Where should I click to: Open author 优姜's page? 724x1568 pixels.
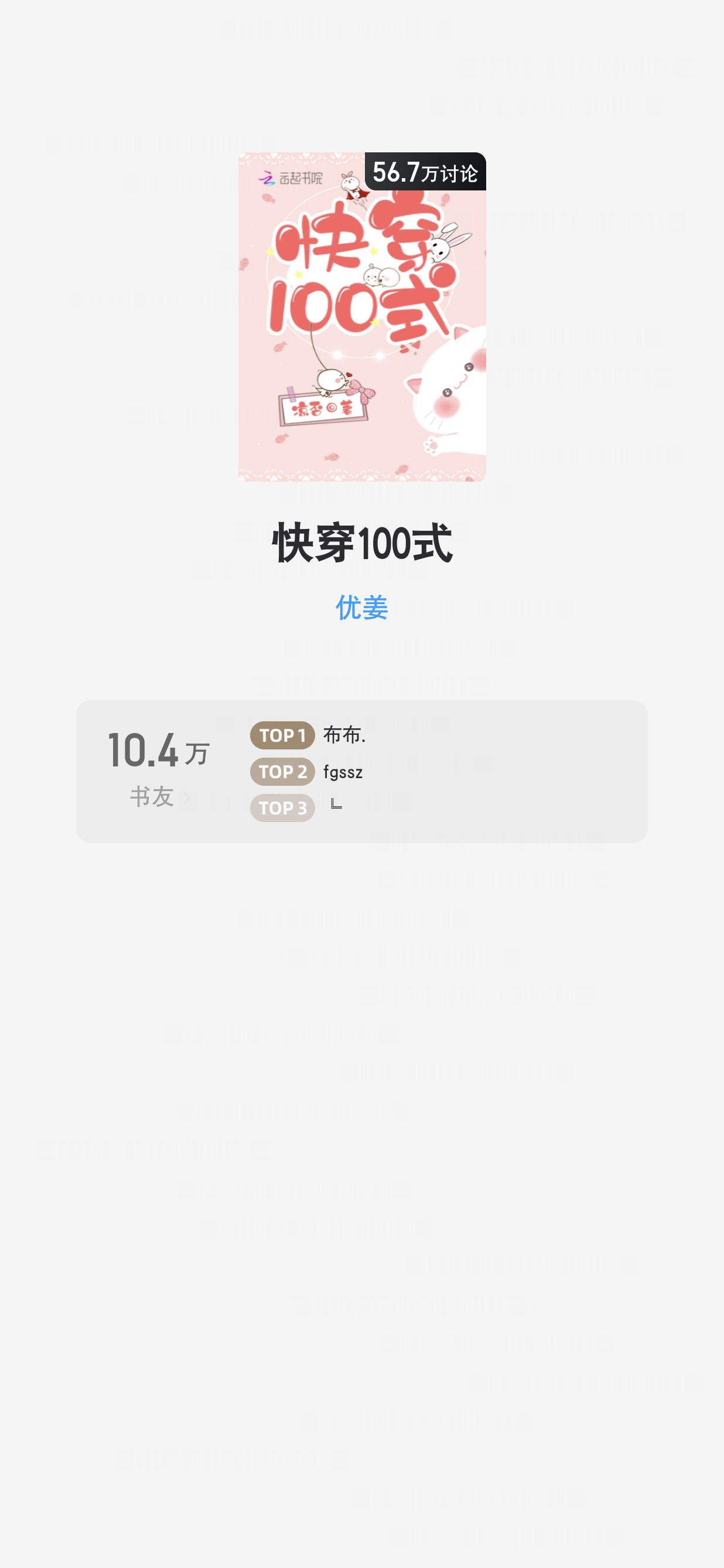click(362, 608)
